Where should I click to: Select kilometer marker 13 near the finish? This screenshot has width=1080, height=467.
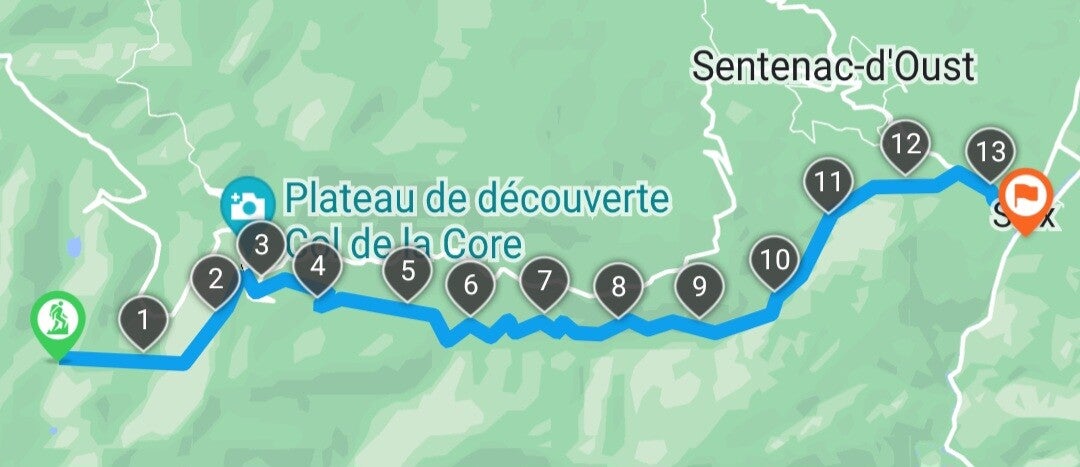click(990, 153)
